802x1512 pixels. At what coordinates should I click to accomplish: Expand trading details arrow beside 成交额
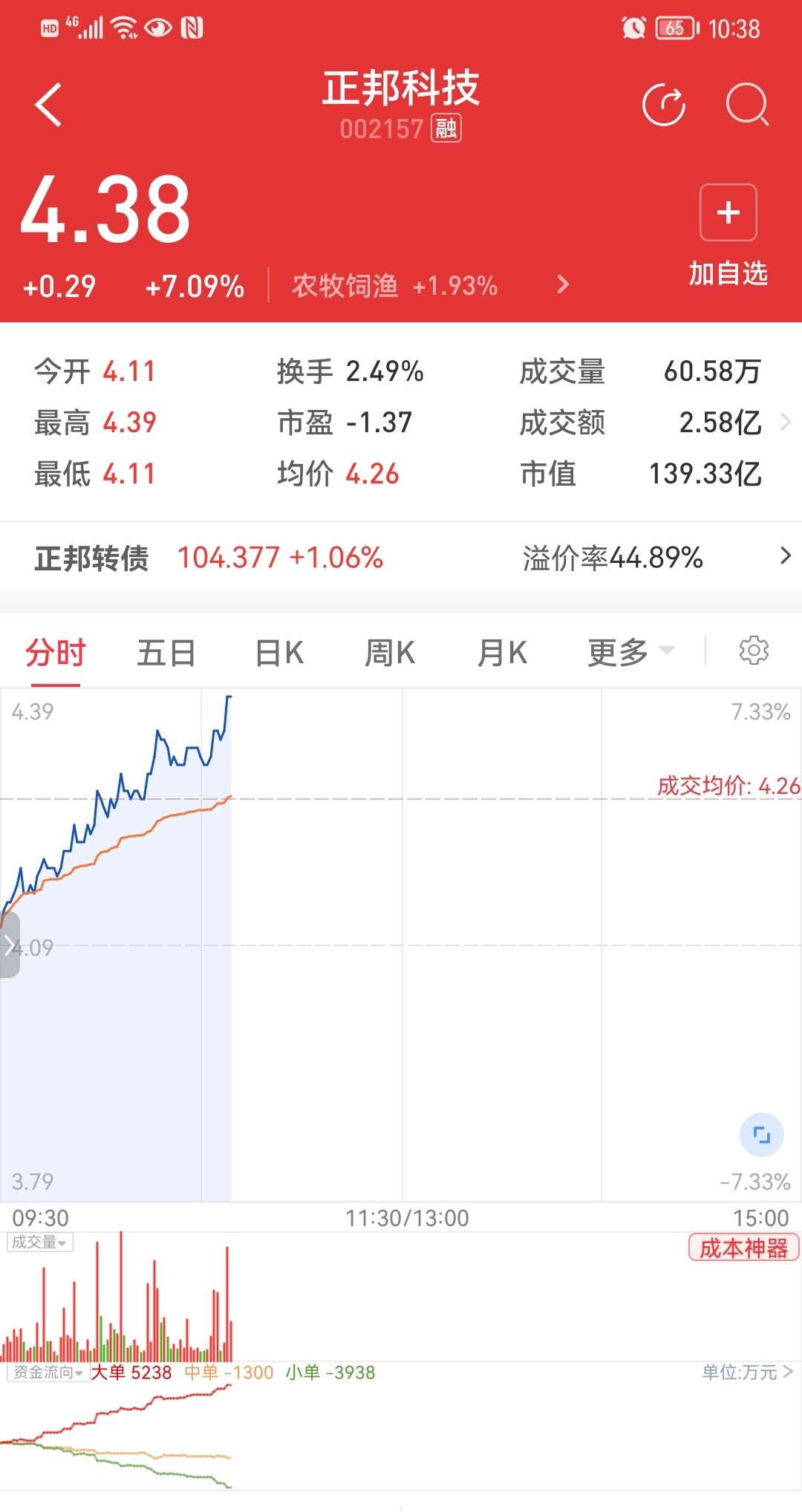coord(786,422)
